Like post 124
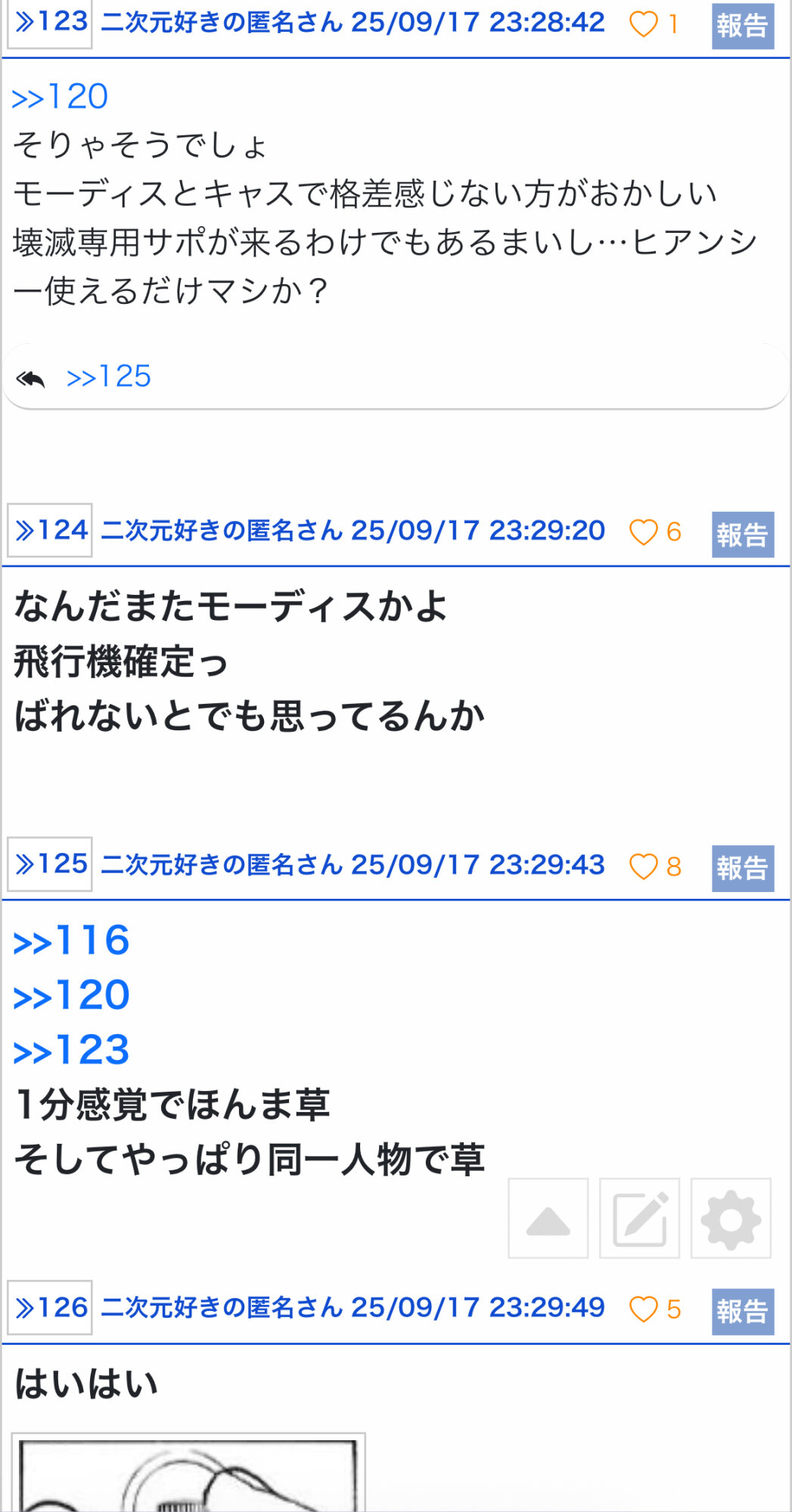Viewport: 792px width, 1512px height. [644, 532]
